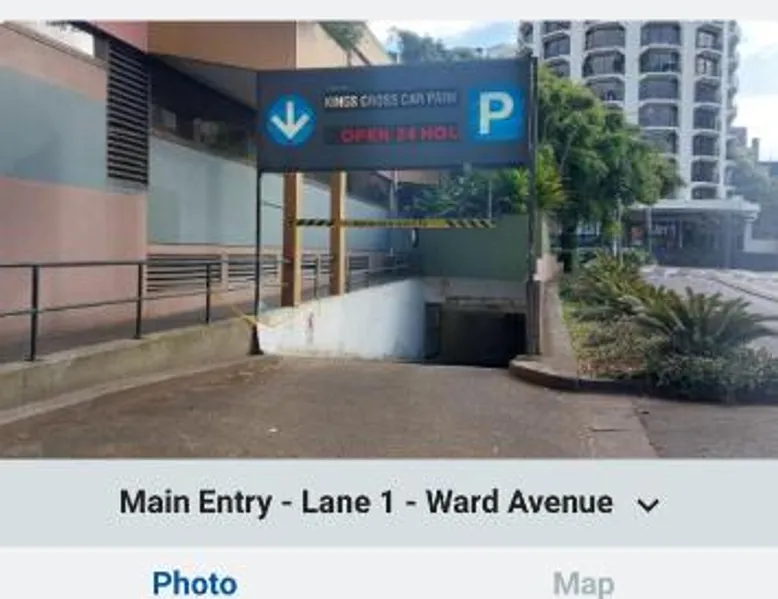Expand the Main Entry - Lane 1 dropdown
This screenshot has height=599, width=778.
click(x=647, y=504)
